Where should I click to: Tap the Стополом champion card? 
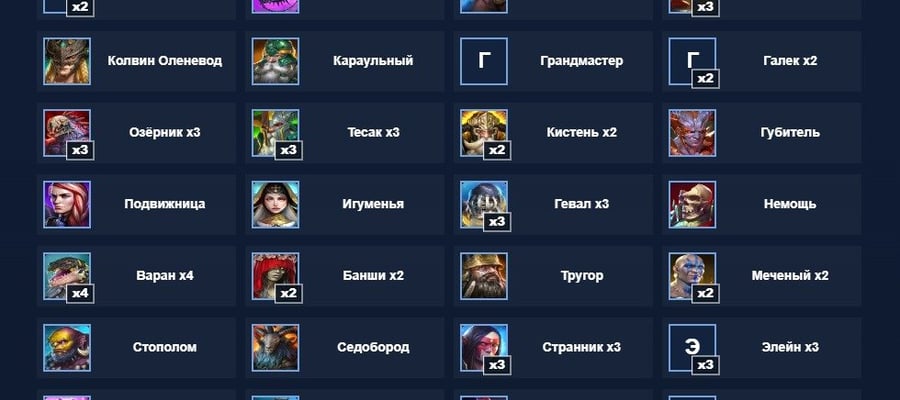(x=137, y=348)
